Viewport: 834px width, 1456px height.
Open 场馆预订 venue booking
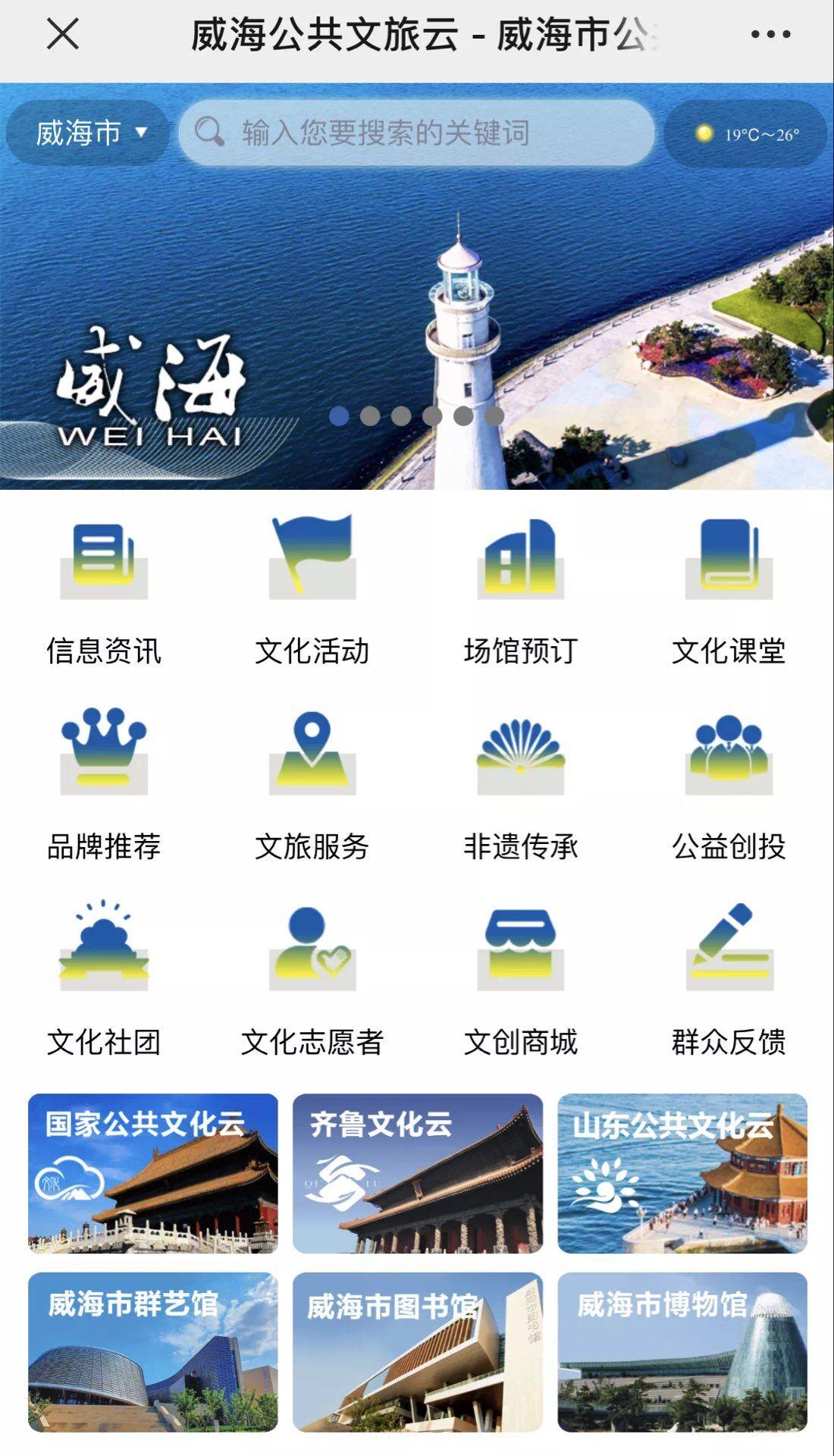(520, 589)
